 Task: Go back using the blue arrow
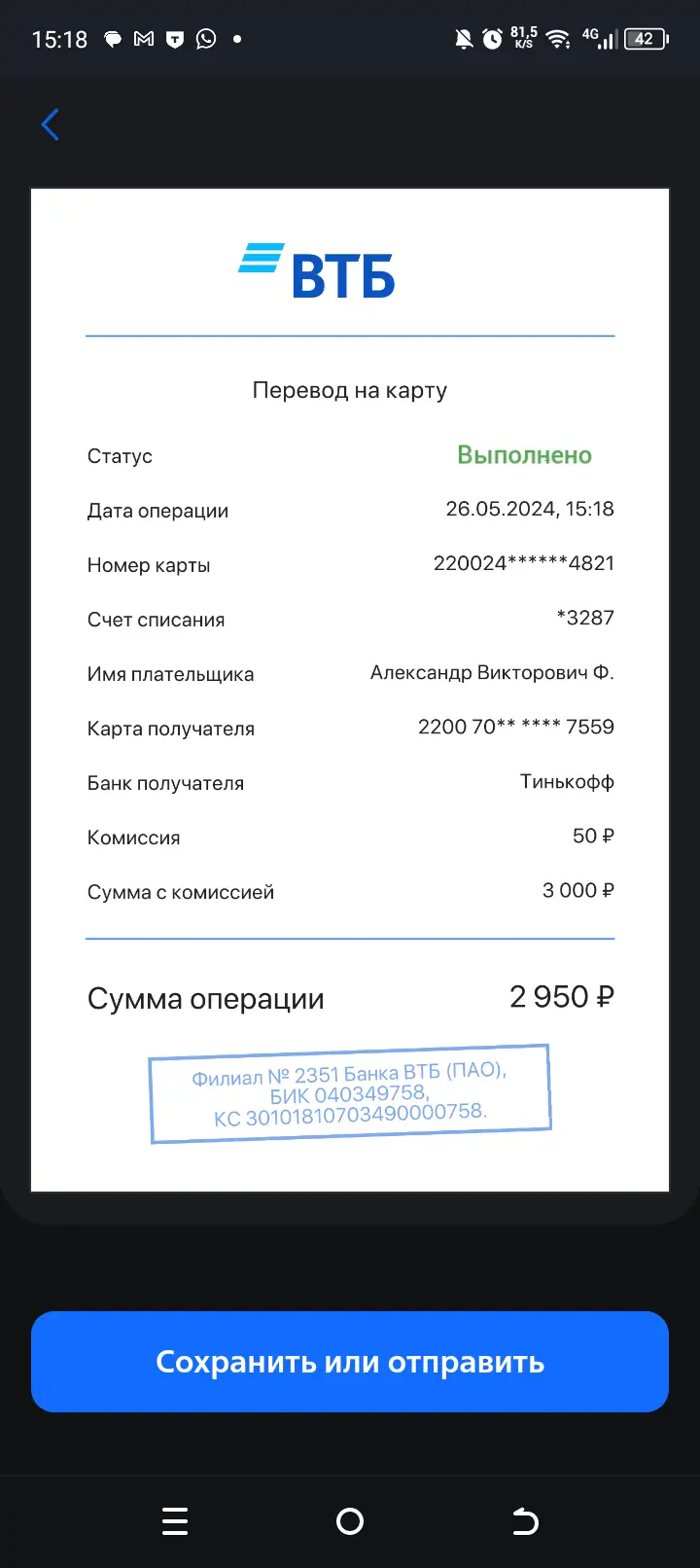click(51, 125)
